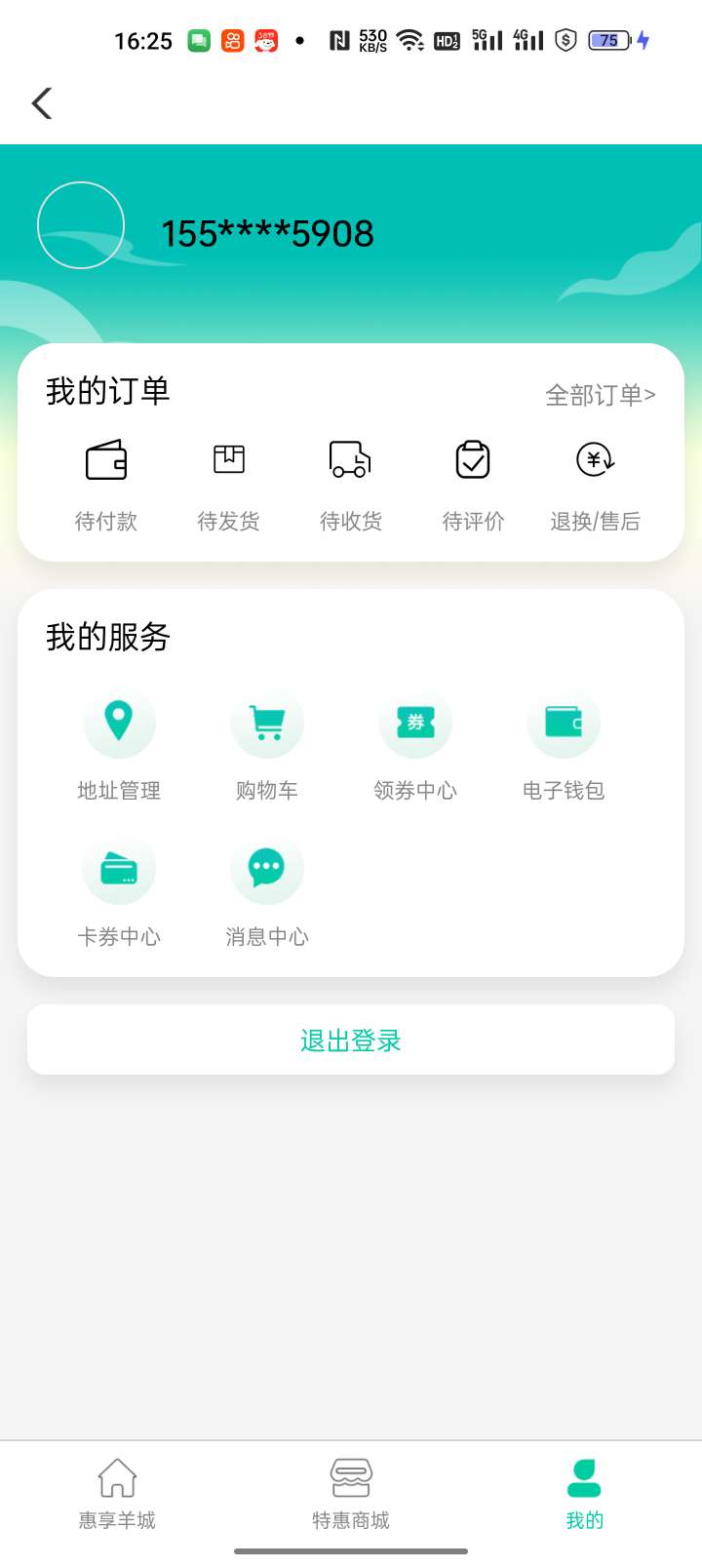This screenshot has width=702, height=1568.
Task: Tap 退出登录 to log out
Action: [351, 1040]
